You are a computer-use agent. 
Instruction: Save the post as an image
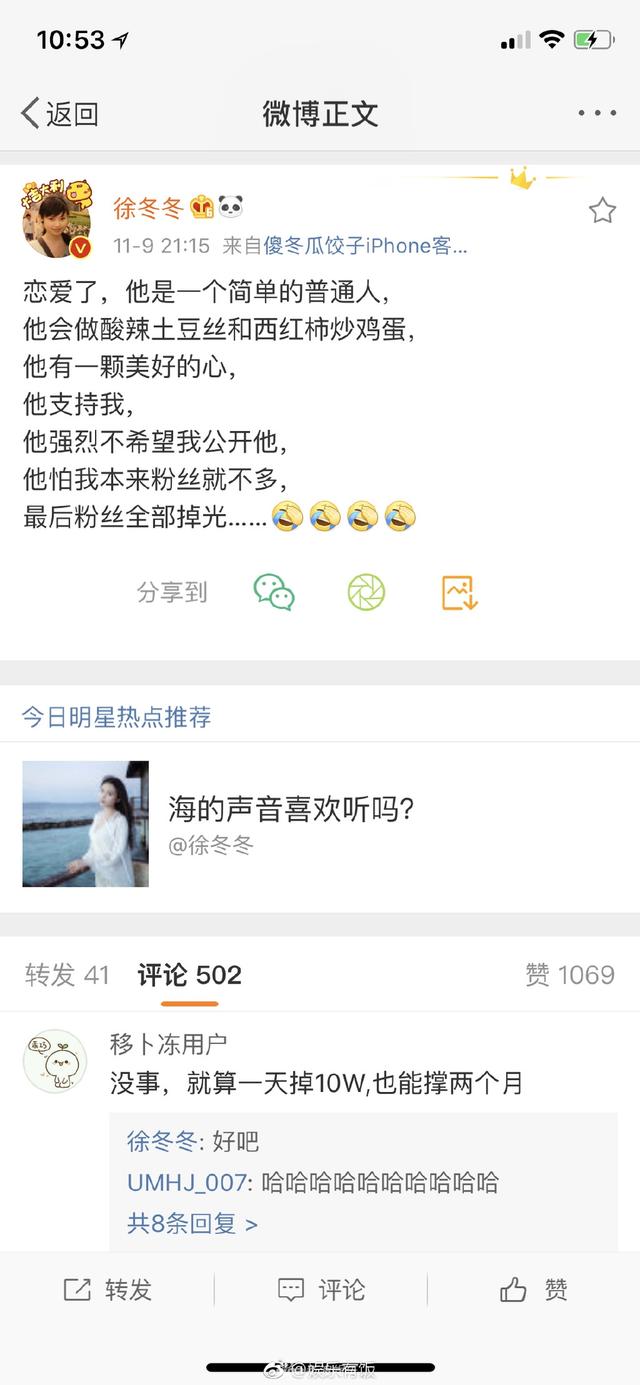(460, 593)
